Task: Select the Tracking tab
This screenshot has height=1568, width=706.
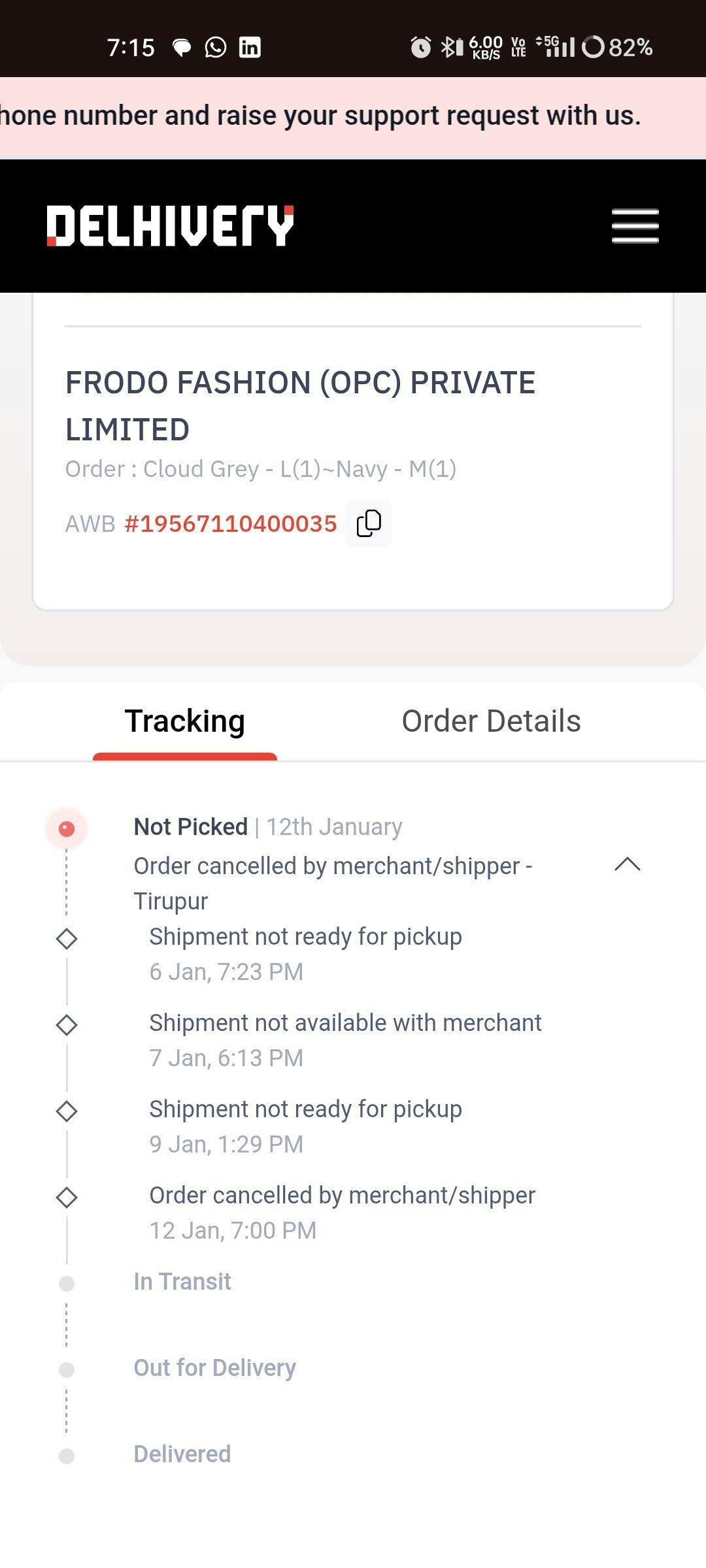Action: [x=185, y=721]
